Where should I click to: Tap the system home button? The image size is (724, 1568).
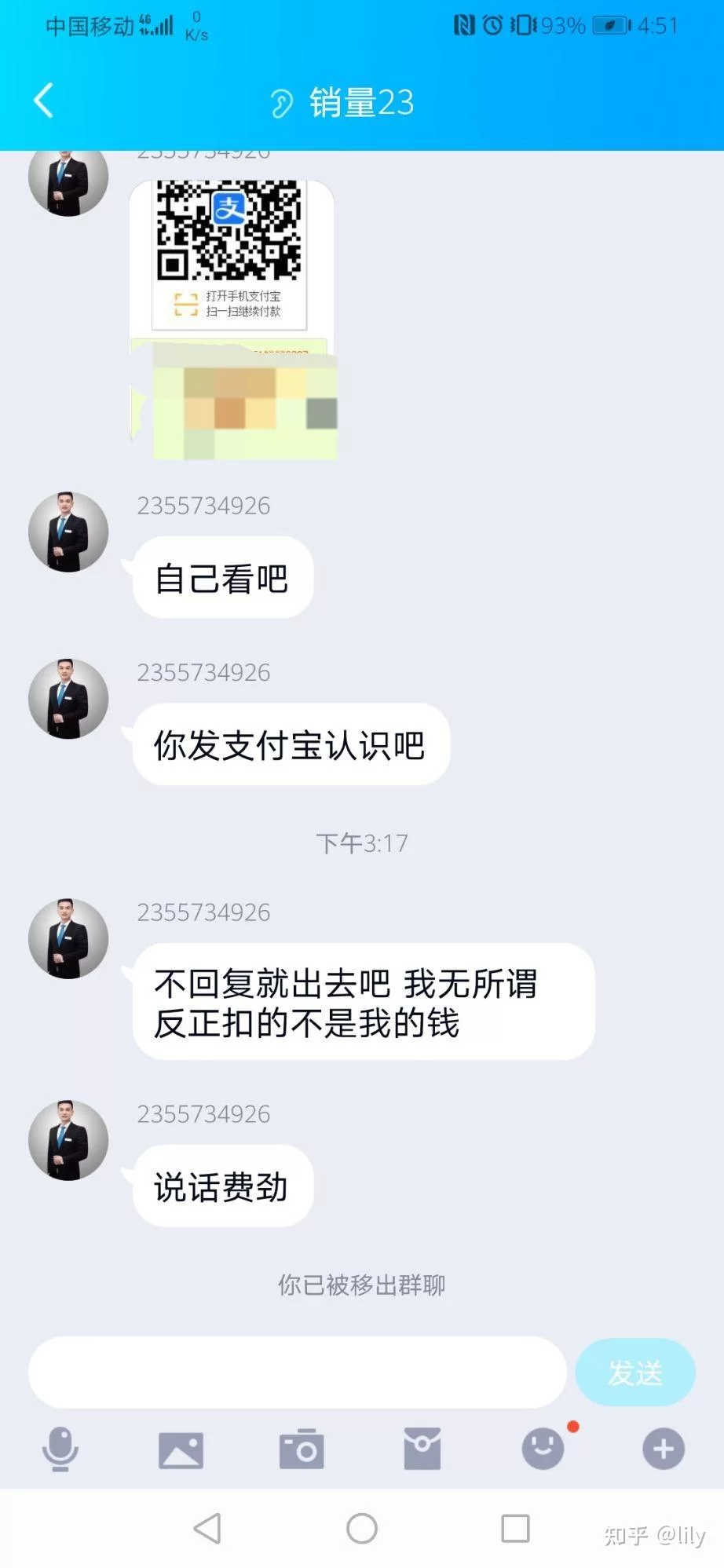point(362,1528)
